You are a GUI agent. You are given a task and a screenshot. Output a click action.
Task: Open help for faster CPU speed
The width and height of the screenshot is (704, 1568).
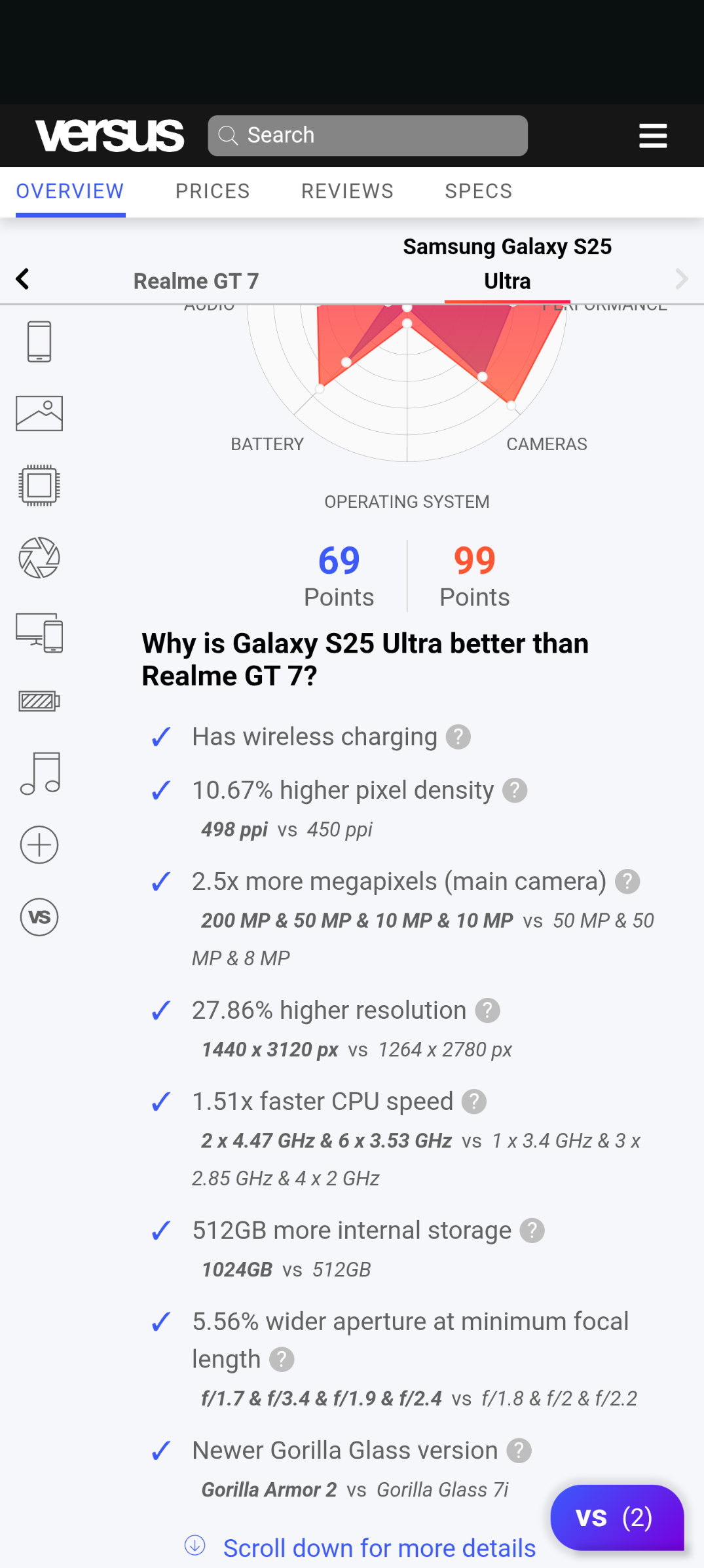474,1102
